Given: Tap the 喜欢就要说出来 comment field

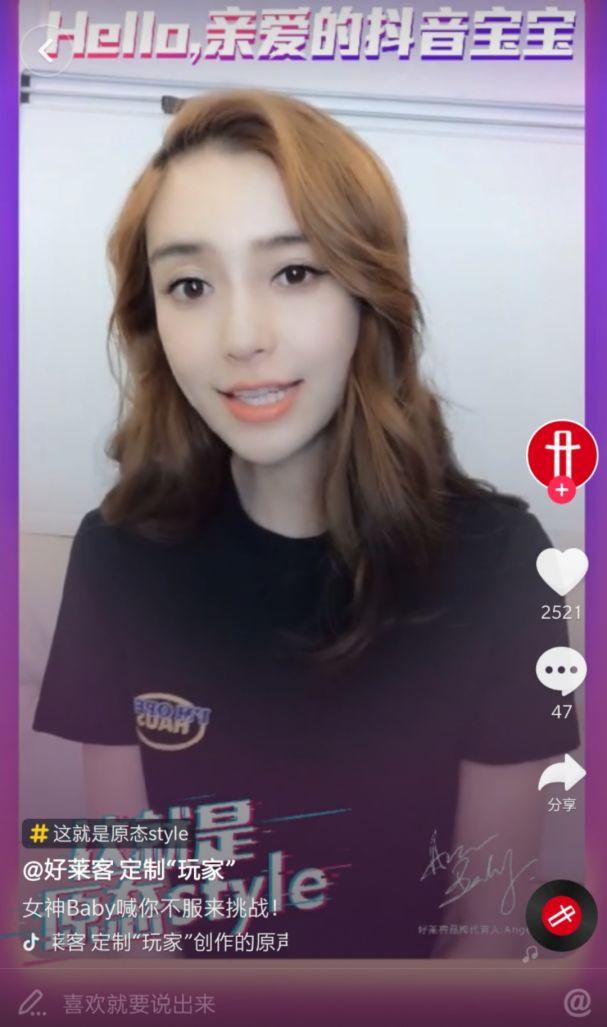Looking at the screenshot, I should click(x=139, y=1003).
